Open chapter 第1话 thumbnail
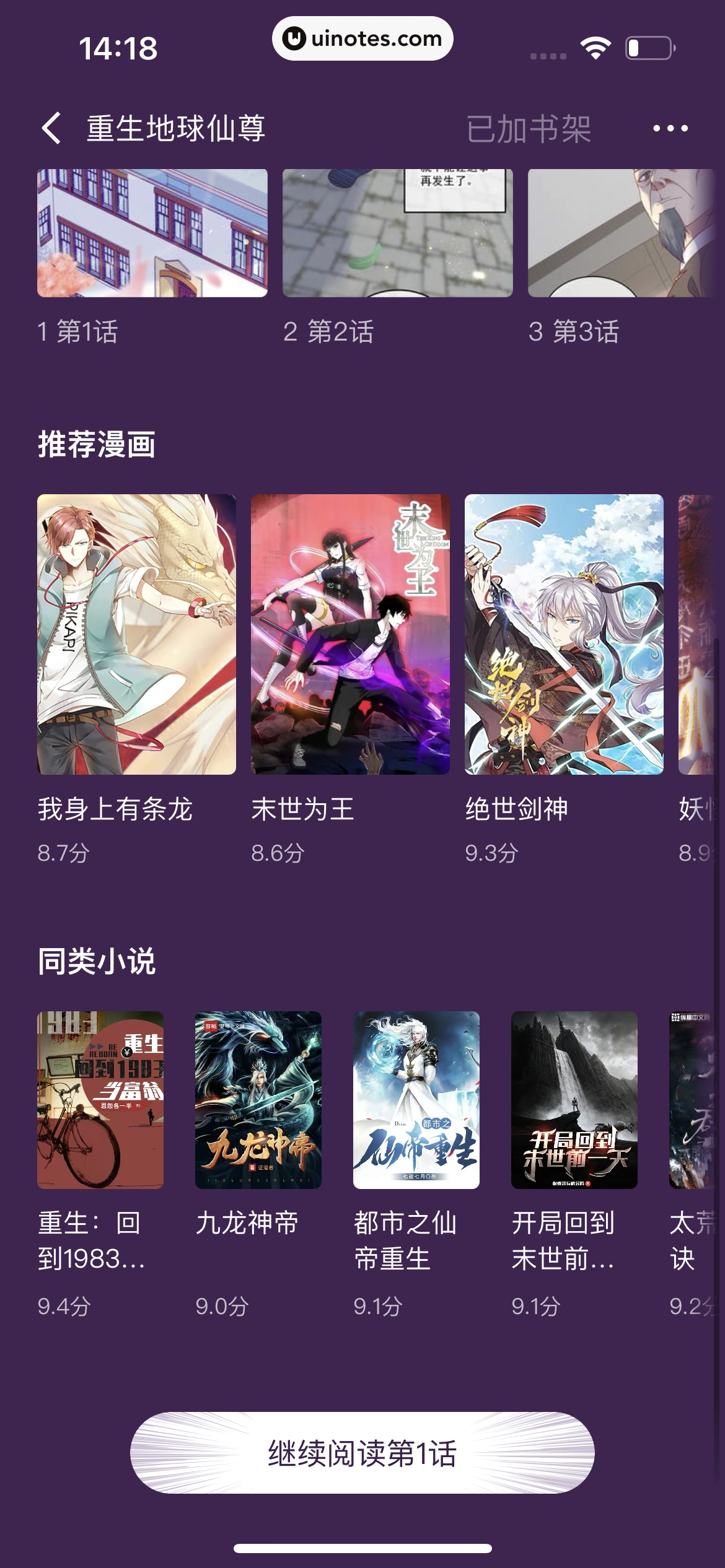725x1568 pixels. coord(152,233)
